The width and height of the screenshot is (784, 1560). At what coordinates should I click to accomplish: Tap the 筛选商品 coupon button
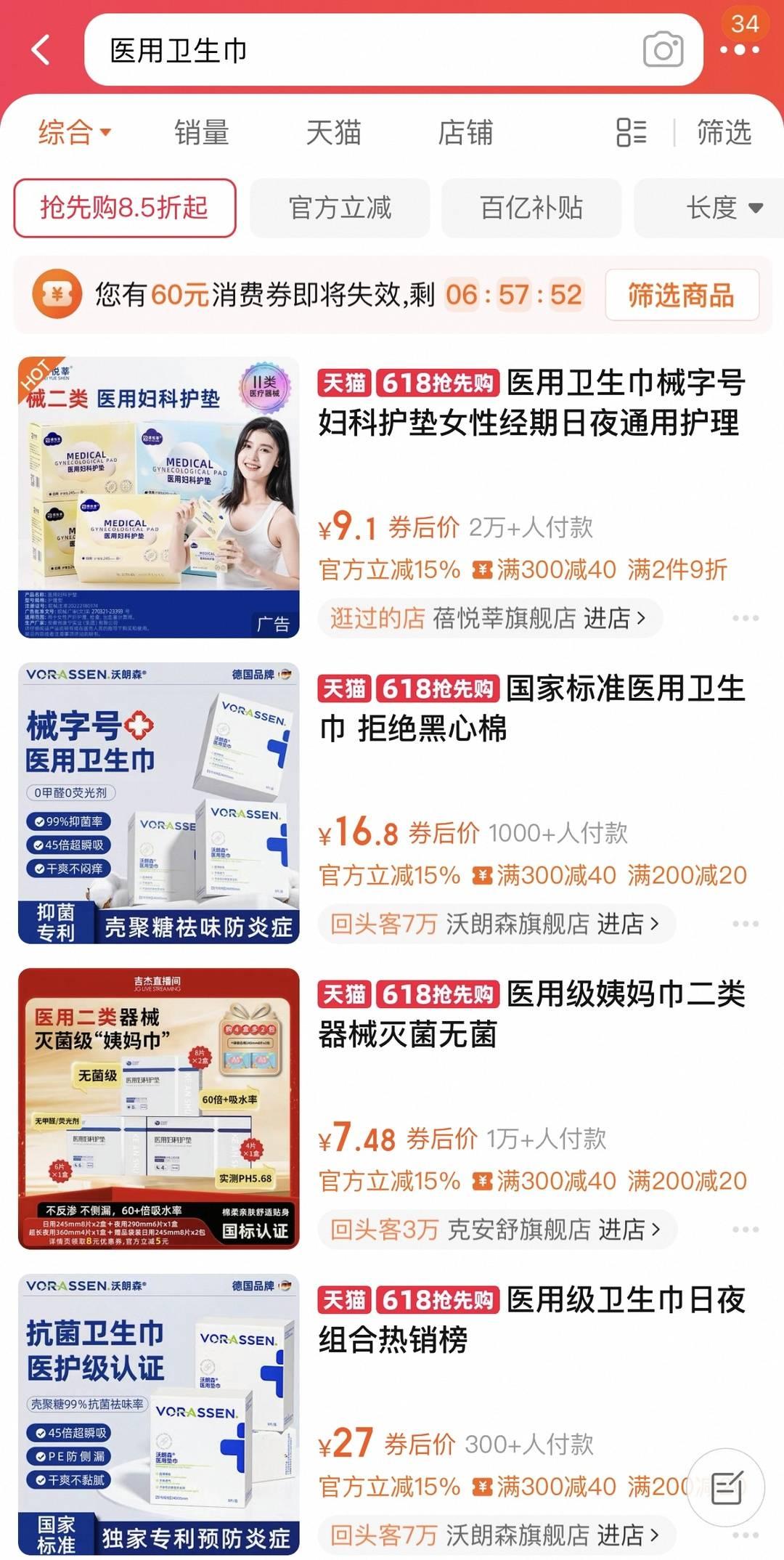pos(681,295)
